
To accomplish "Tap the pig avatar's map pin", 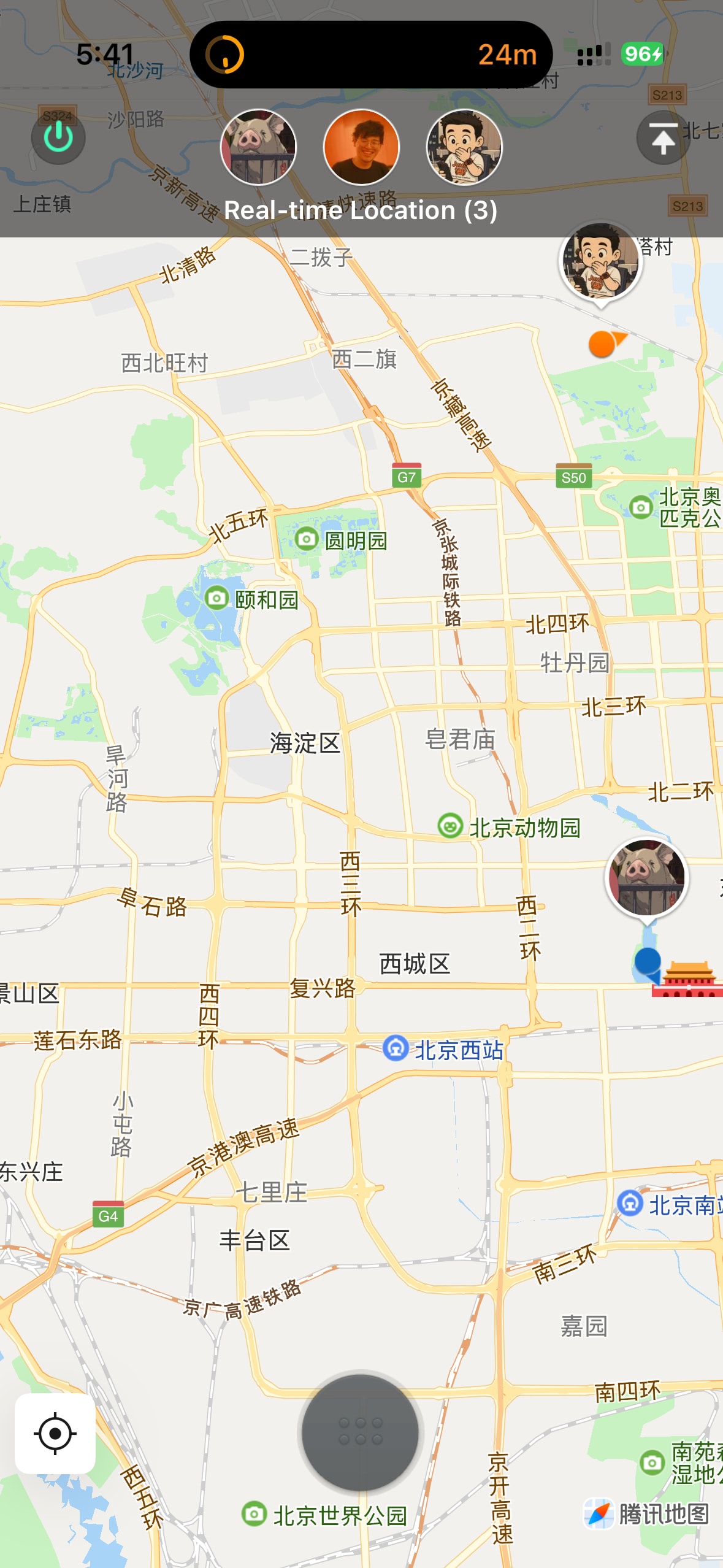I will (647, 878).
